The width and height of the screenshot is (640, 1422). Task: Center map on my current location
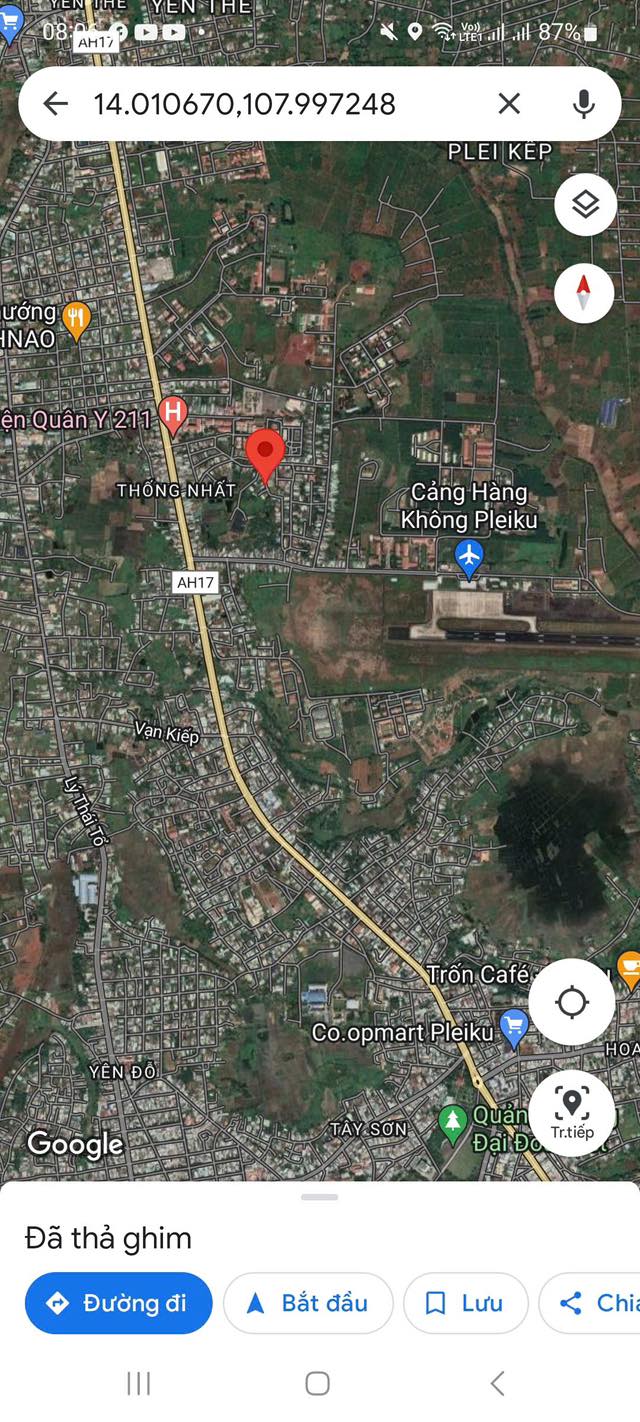(572, 1002)
